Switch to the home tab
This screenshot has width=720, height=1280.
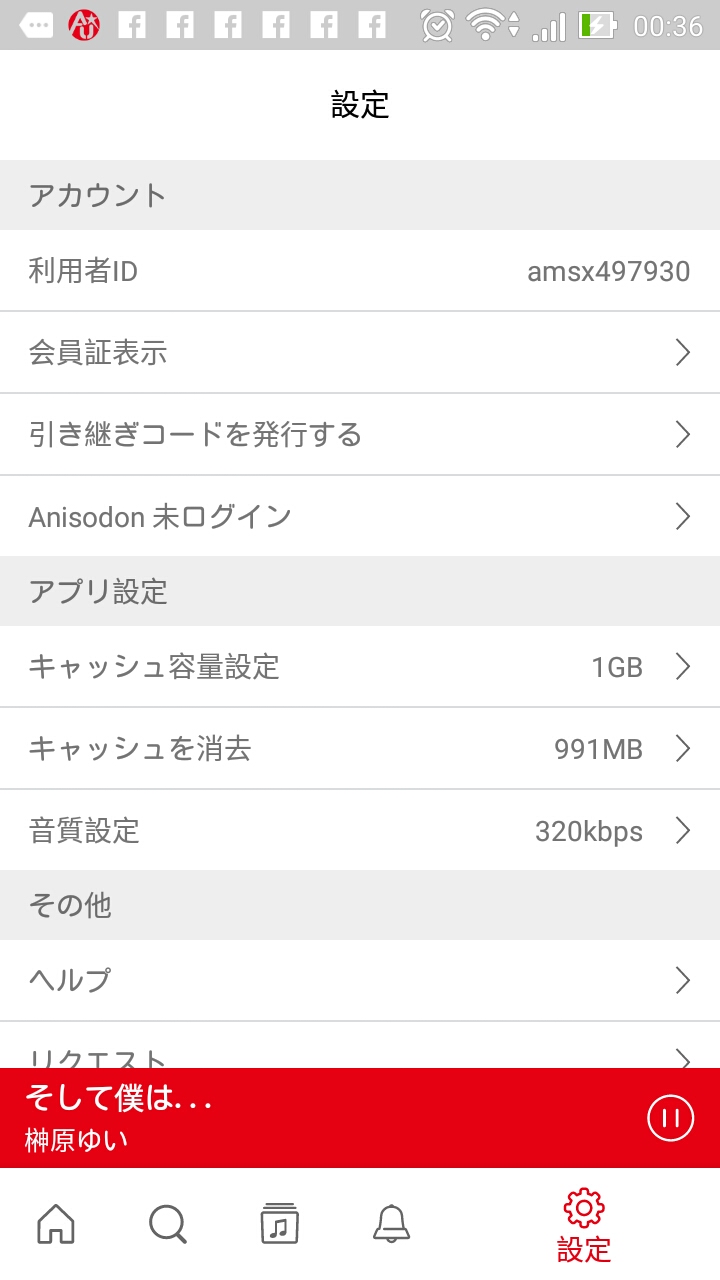56,1223
